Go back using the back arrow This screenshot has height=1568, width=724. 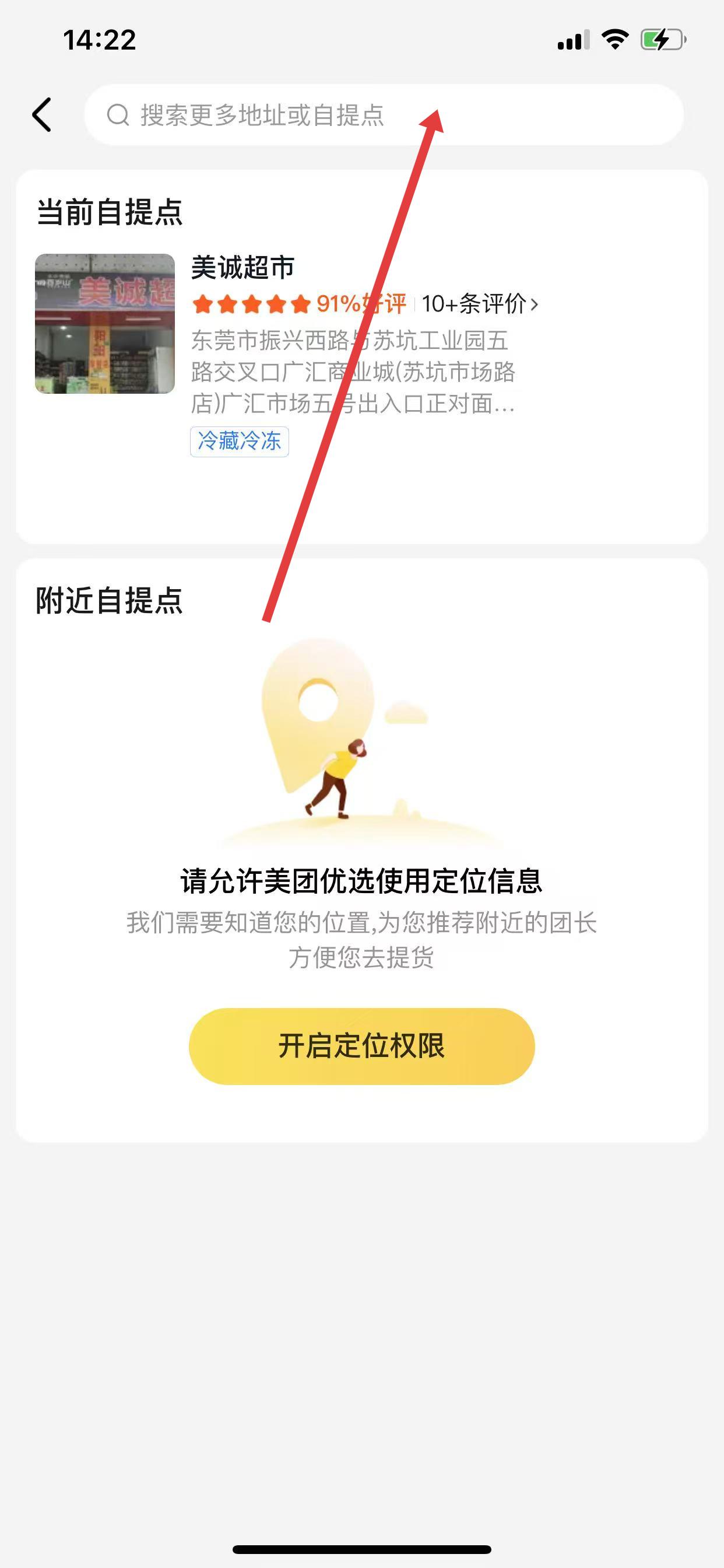41,115
